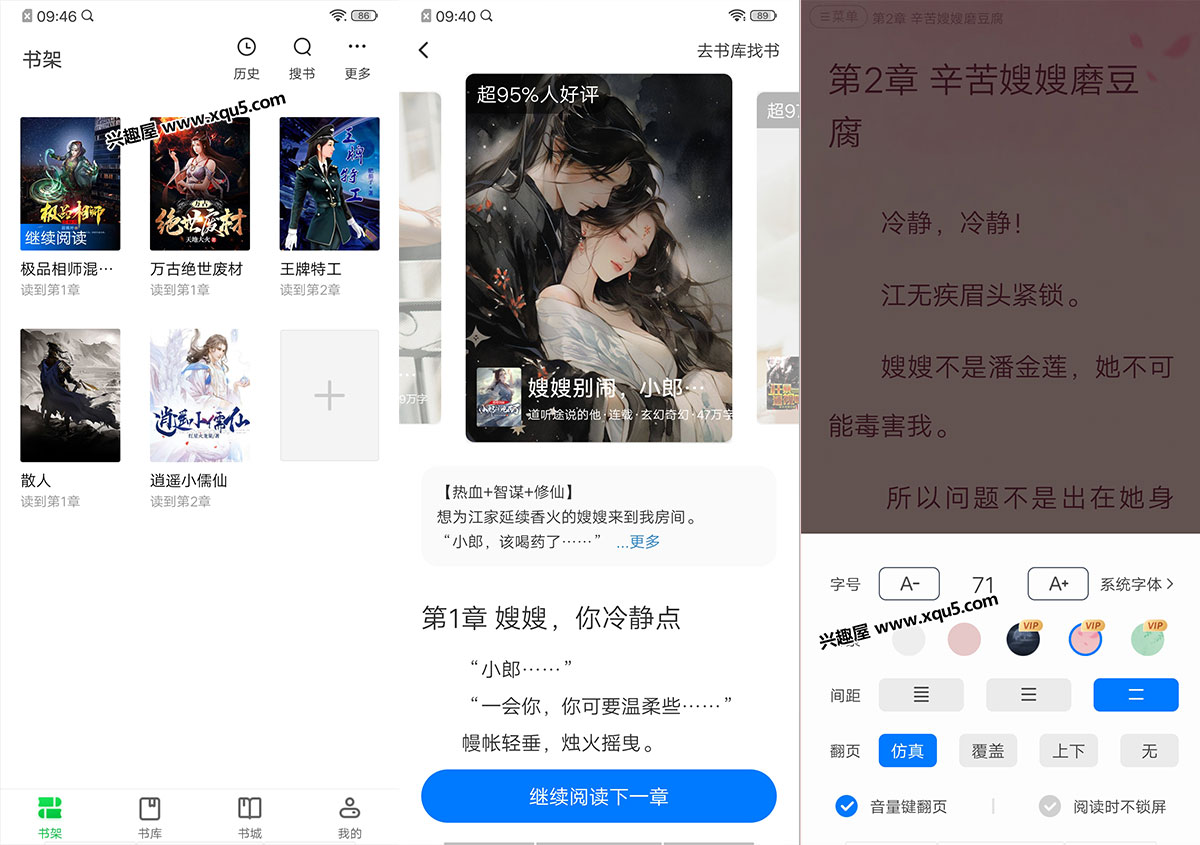Open the 更多 overflow menu

[x=357, y=58]
